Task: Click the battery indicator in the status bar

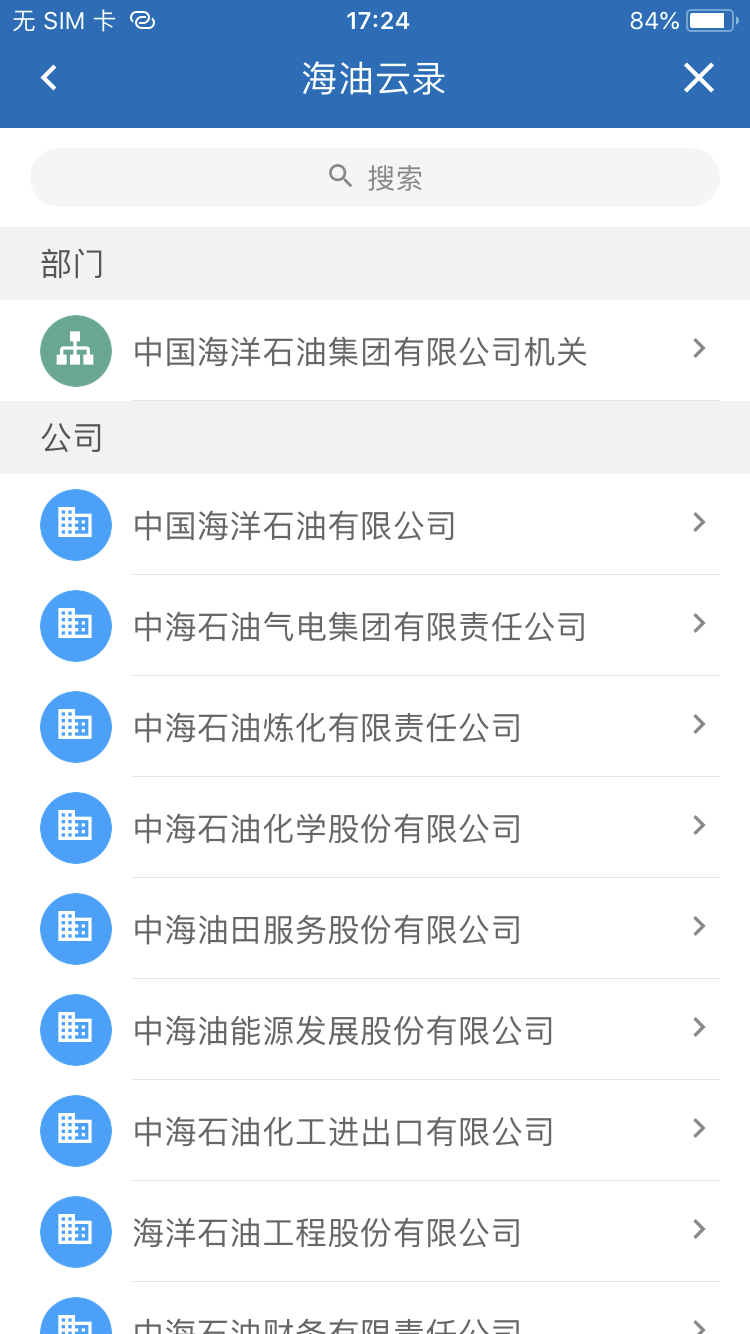Action: click(x=712, y=18)
